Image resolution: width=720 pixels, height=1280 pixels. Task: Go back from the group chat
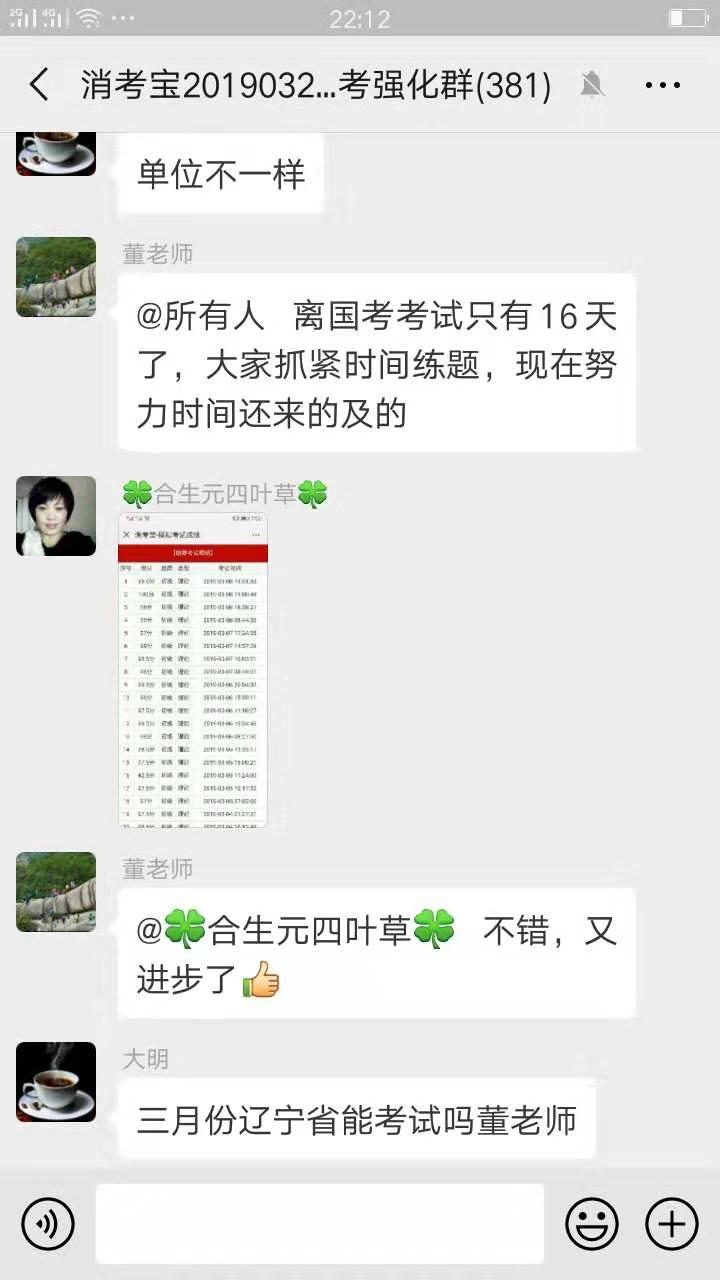click(x=39, y=85)
